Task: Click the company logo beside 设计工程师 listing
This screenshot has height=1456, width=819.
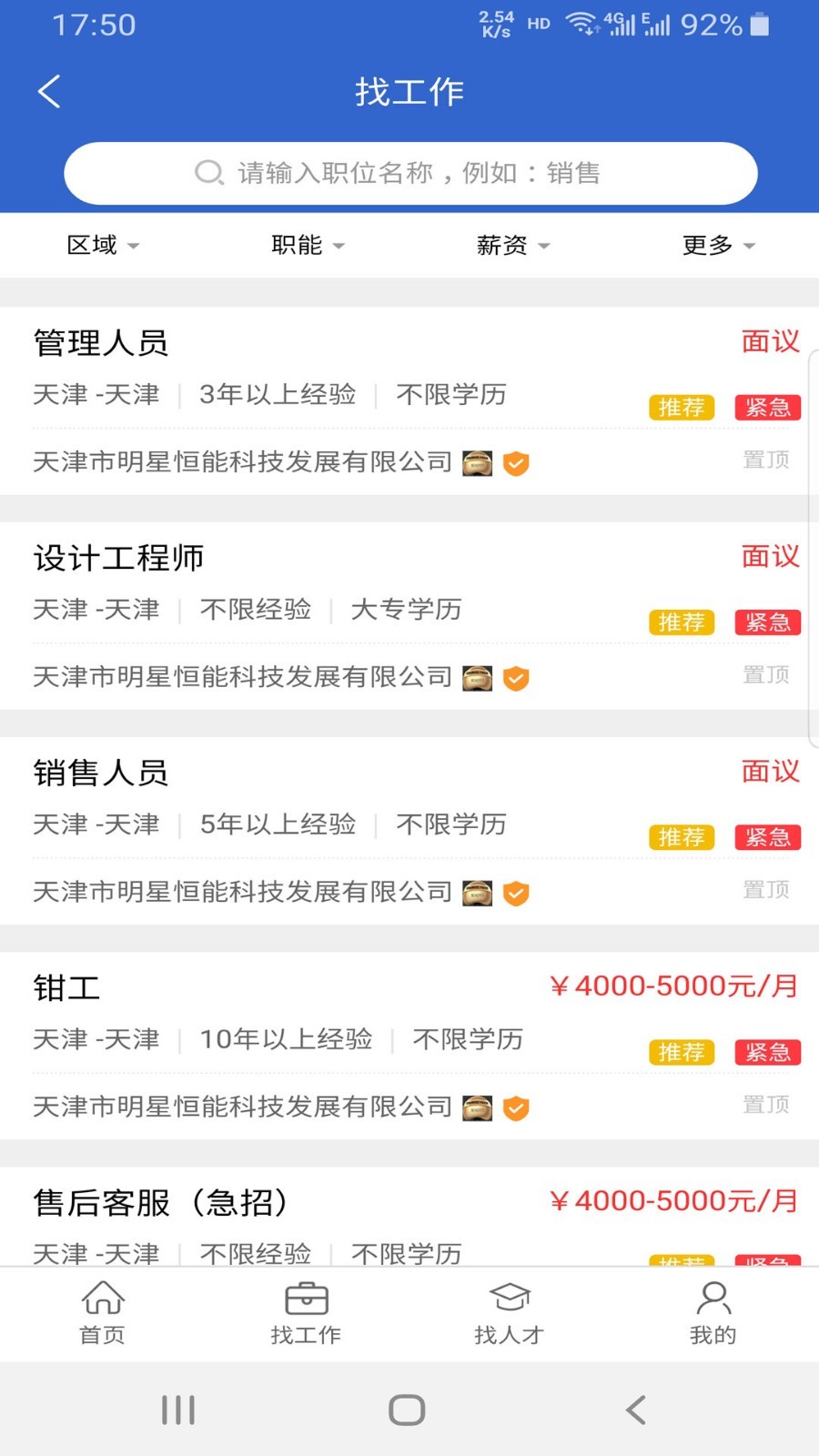Action: [477, 678]
